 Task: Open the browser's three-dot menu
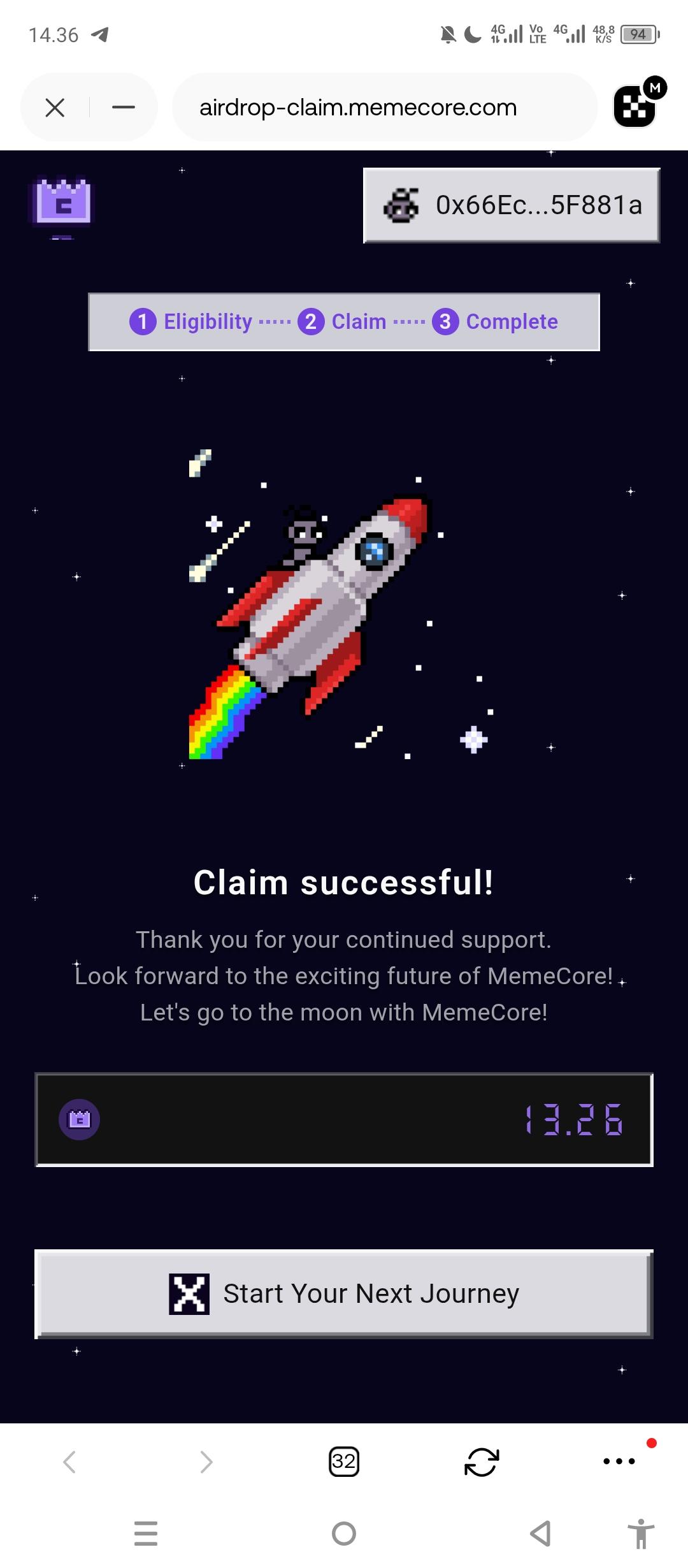tap(619, 1461)
